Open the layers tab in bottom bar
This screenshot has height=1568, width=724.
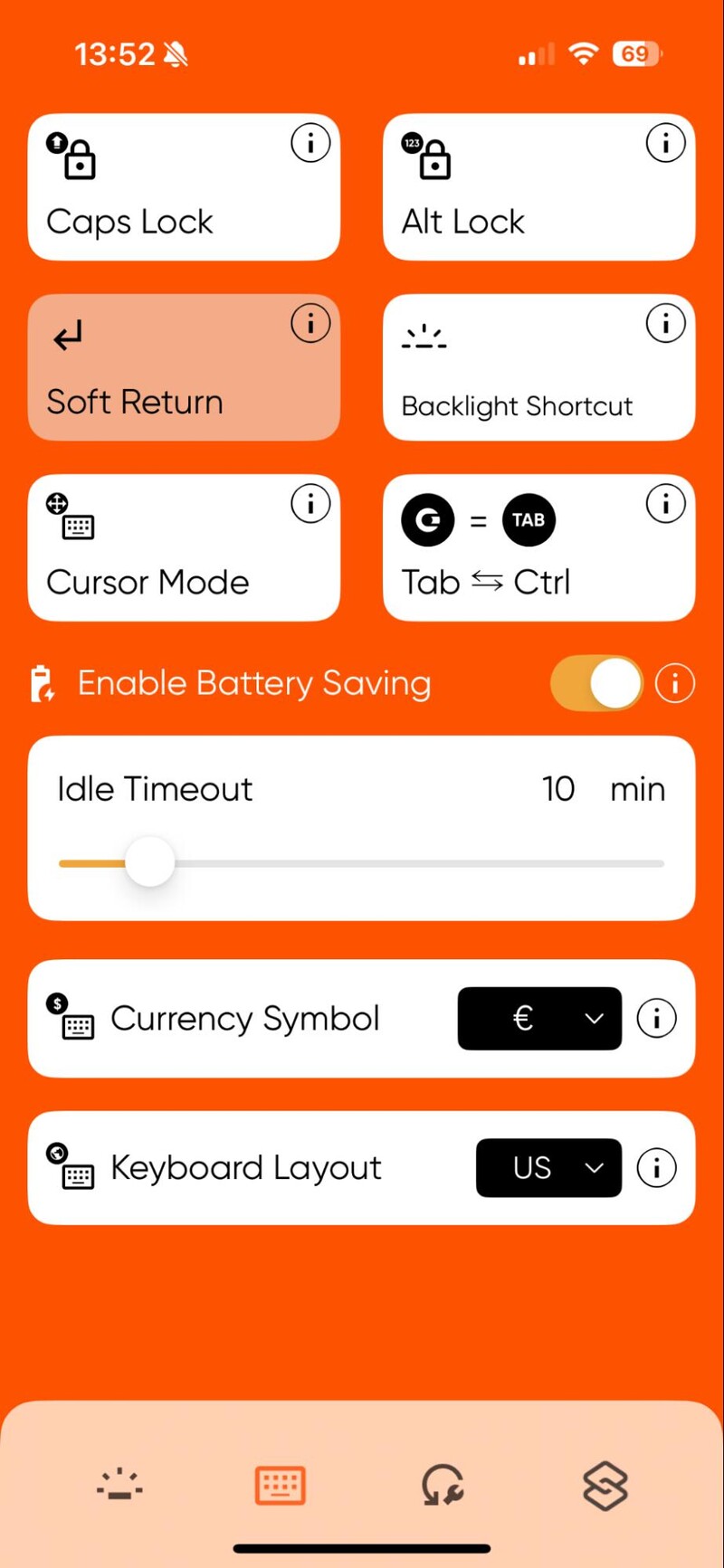point(605,1487)
